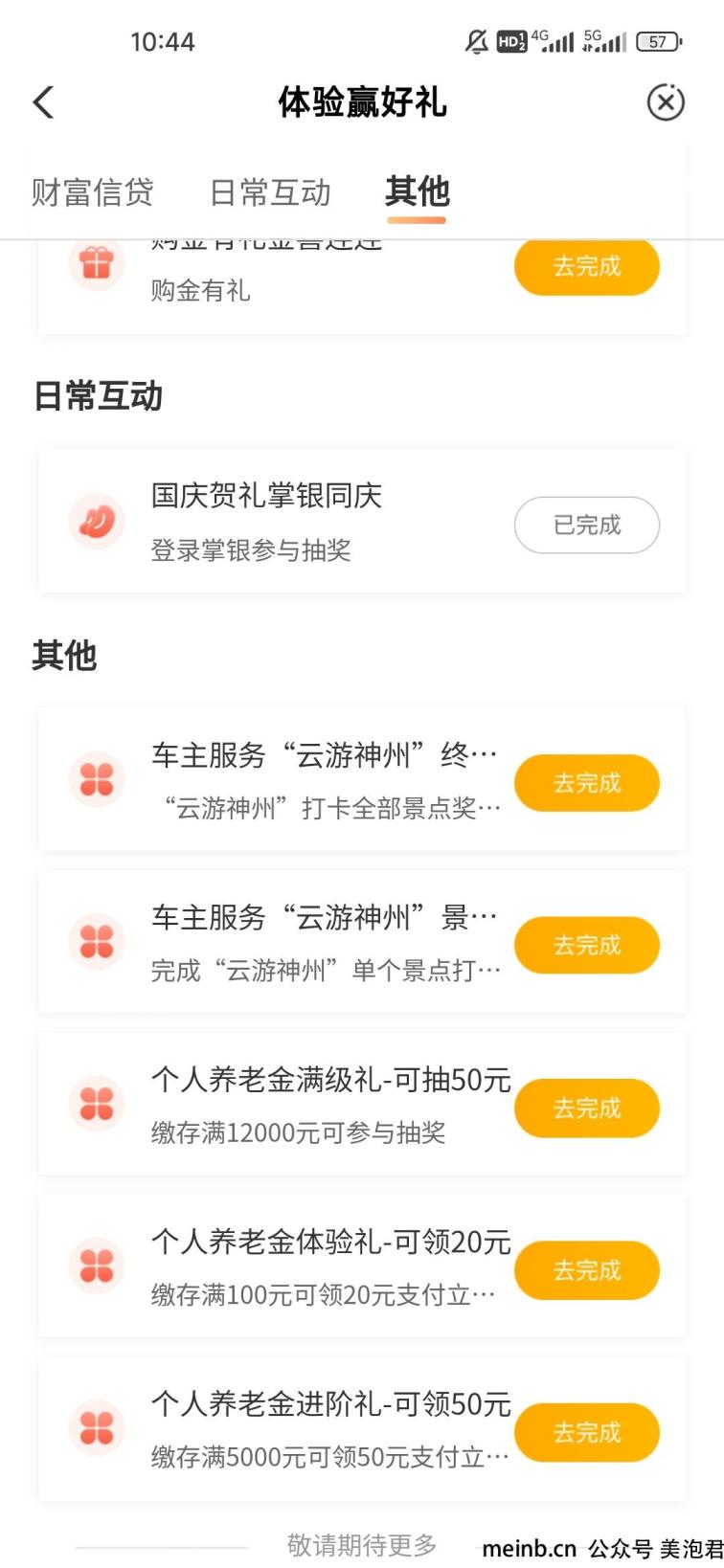The width and height of the screenshot is (724, 1568).
Task: Go back using the top-left arrow
Action: [43, 102]
